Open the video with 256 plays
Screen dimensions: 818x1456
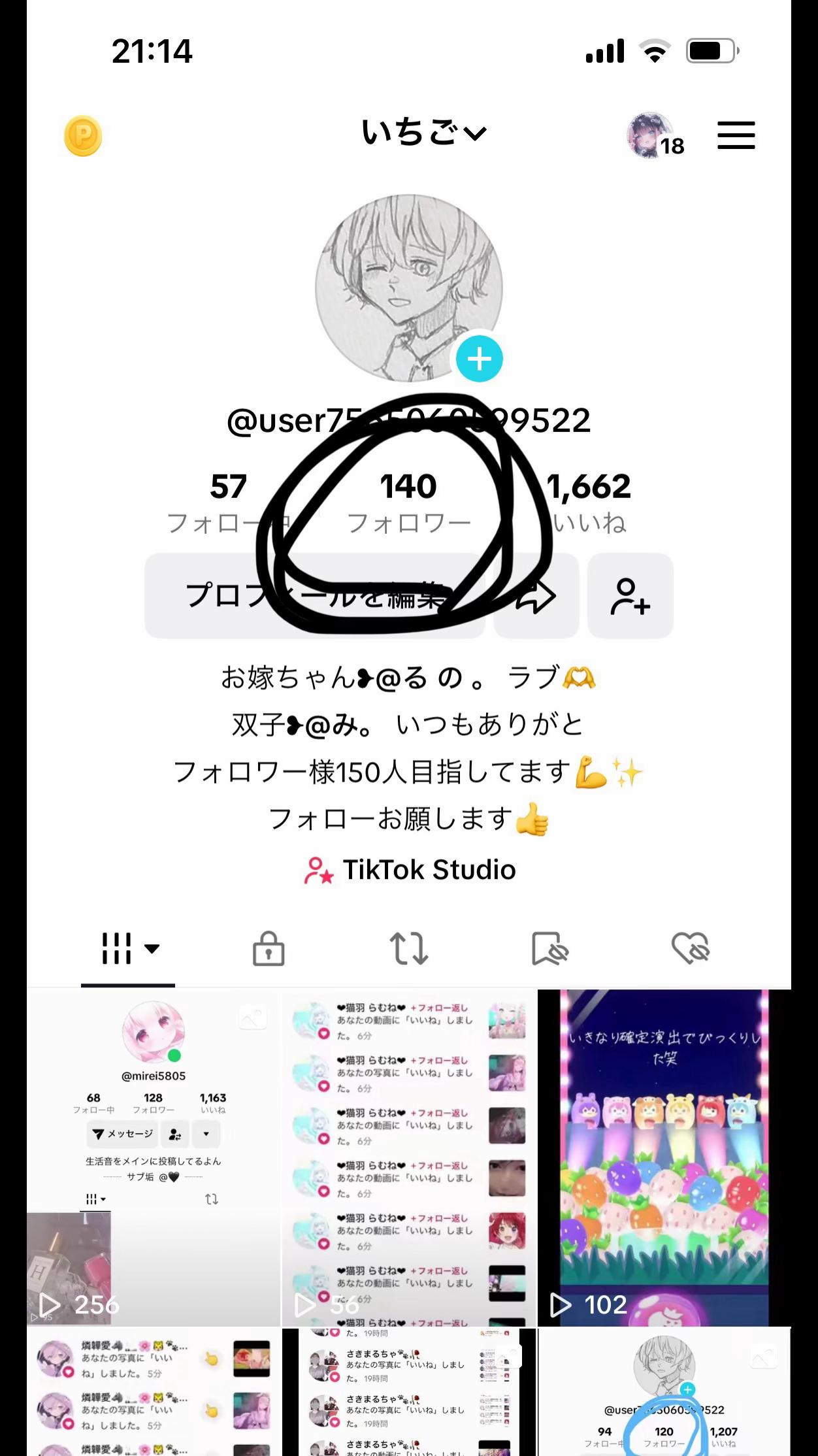coord(154,1157)
